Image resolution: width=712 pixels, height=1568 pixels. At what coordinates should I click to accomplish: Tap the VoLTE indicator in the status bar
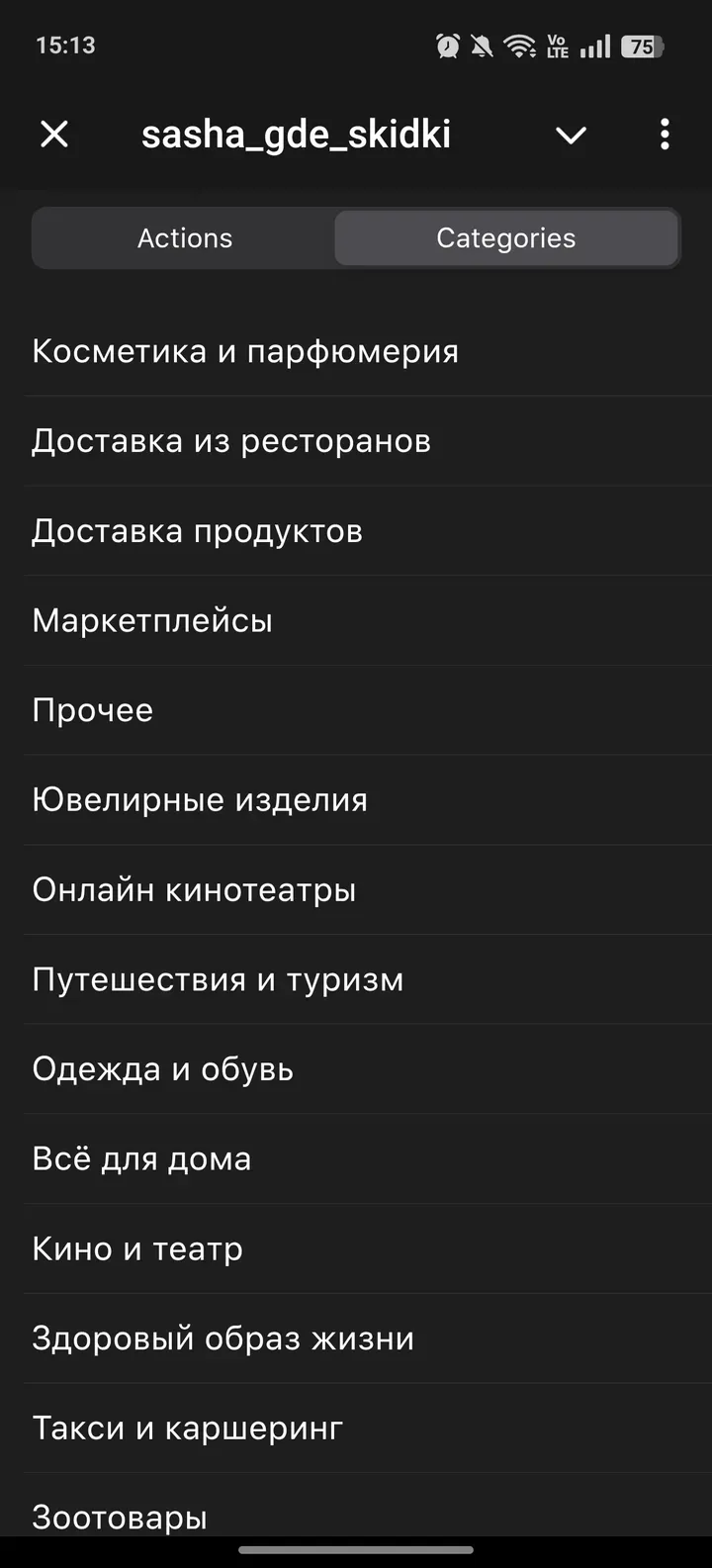pos(555,45)
